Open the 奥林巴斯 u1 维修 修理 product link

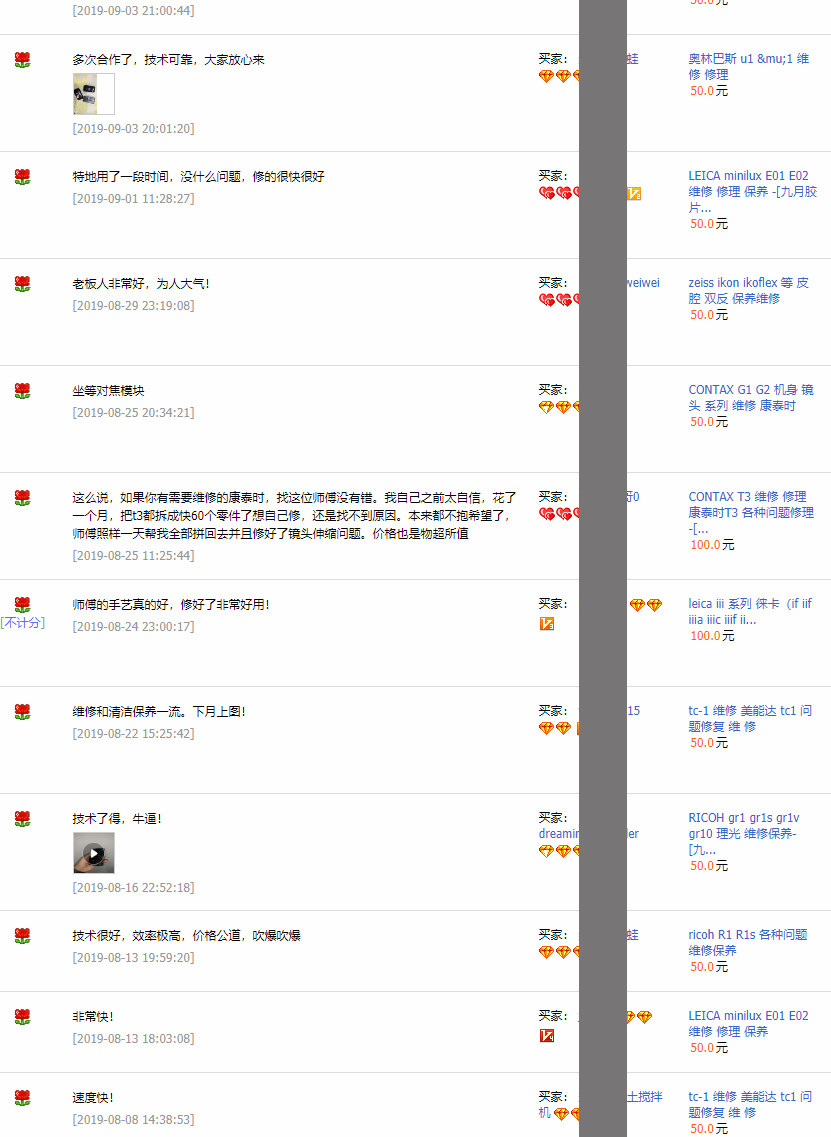[x=748, y=66]
